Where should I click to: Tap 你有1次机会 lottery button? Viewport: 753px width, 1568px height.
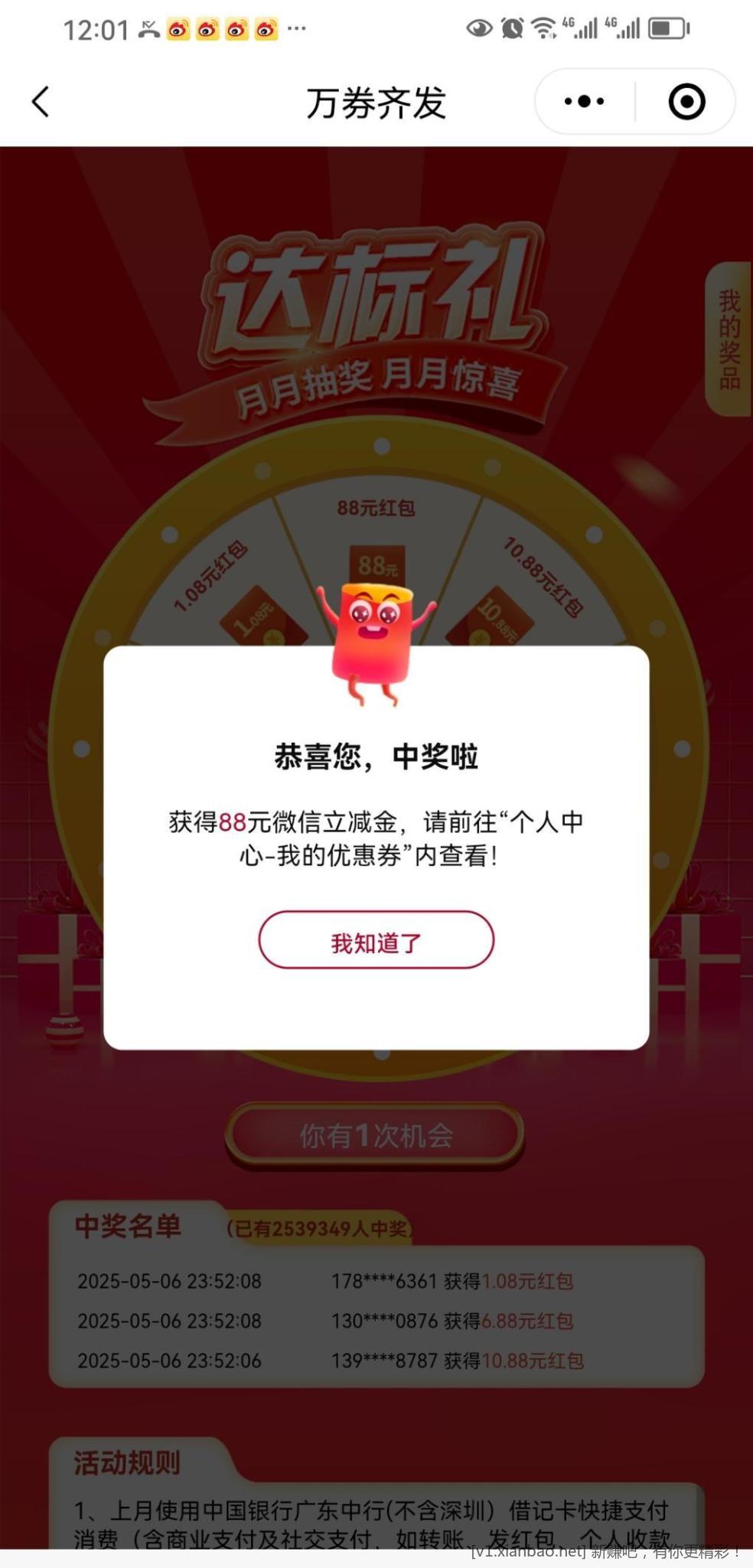[x=375, y=1135]
